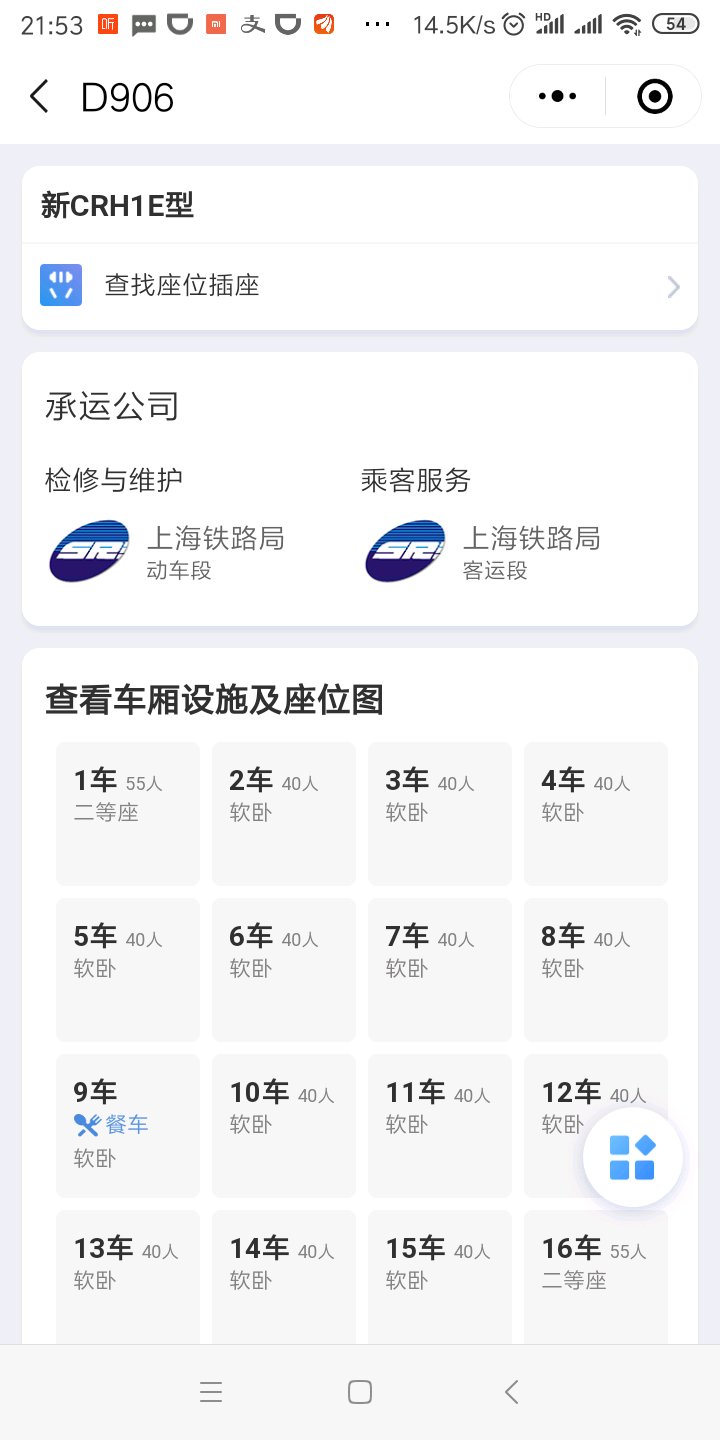720x1440 pixels.
Task: Open 16车 二等座 seat map
Action: 595,1275
